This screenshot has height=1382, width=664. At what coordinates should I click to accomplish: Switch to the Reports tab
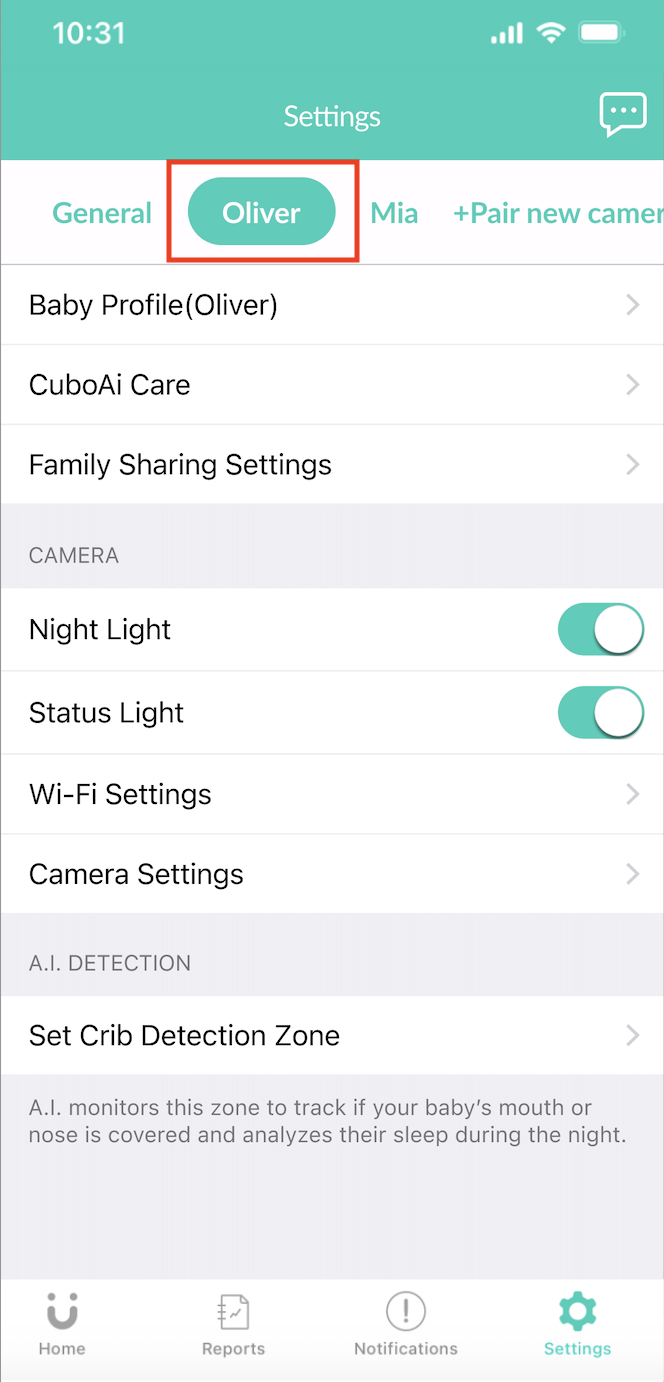pyautogui.click(x=233, y=1324)
